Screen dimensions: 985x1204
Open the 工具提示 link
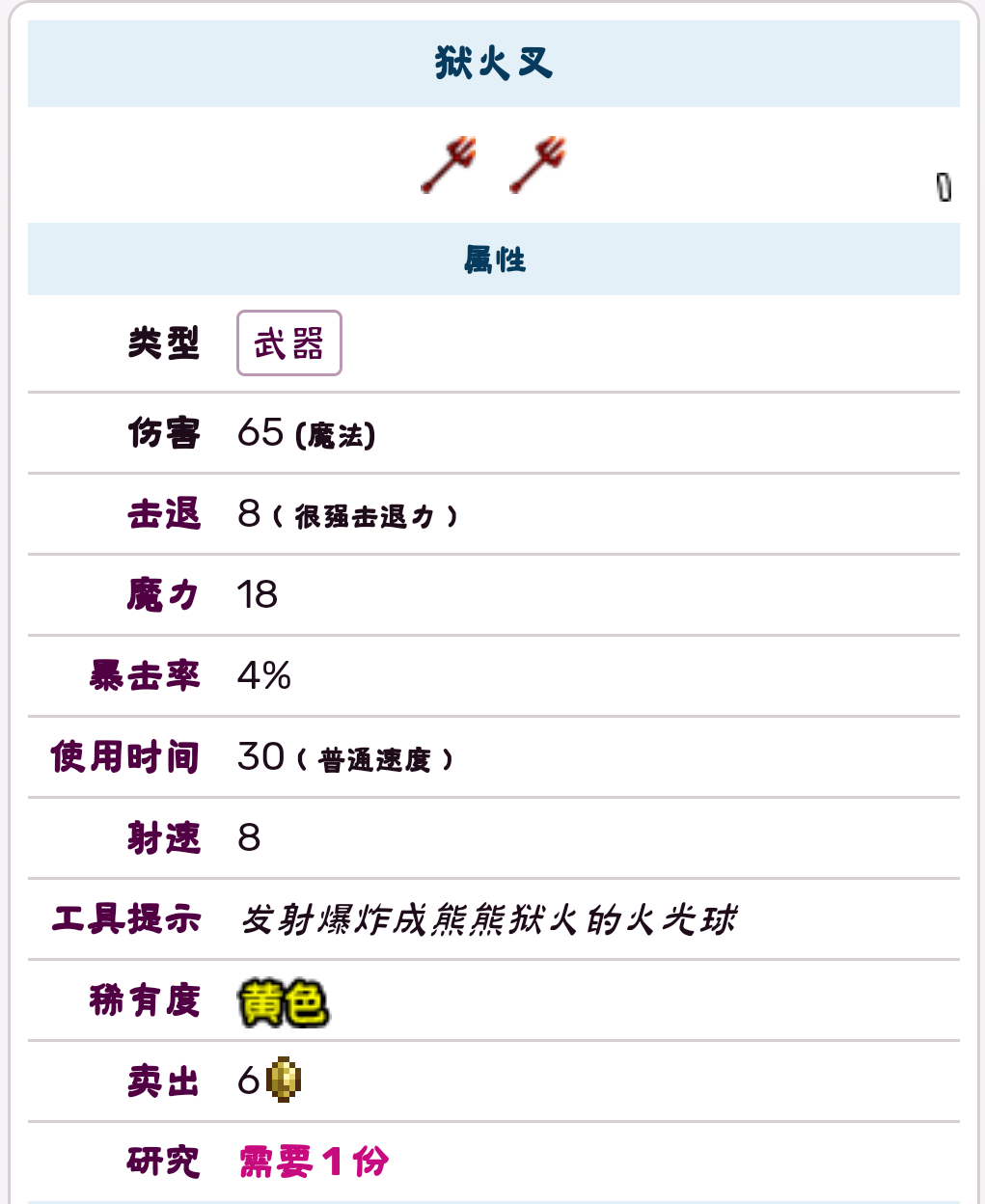tap(125, 919)
